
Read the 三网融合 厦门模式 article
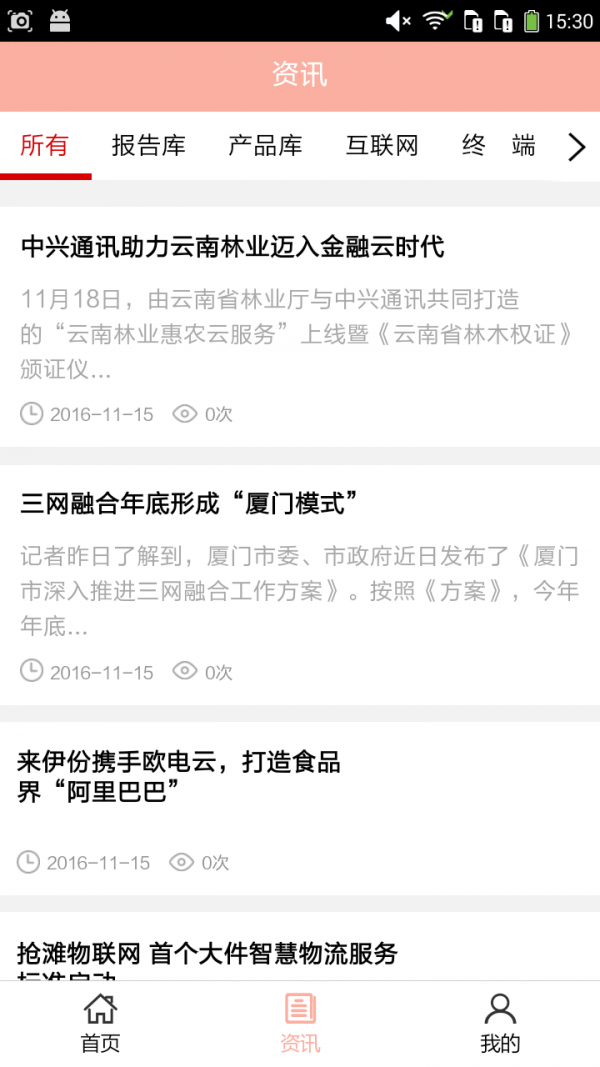(x=300, y=585)
